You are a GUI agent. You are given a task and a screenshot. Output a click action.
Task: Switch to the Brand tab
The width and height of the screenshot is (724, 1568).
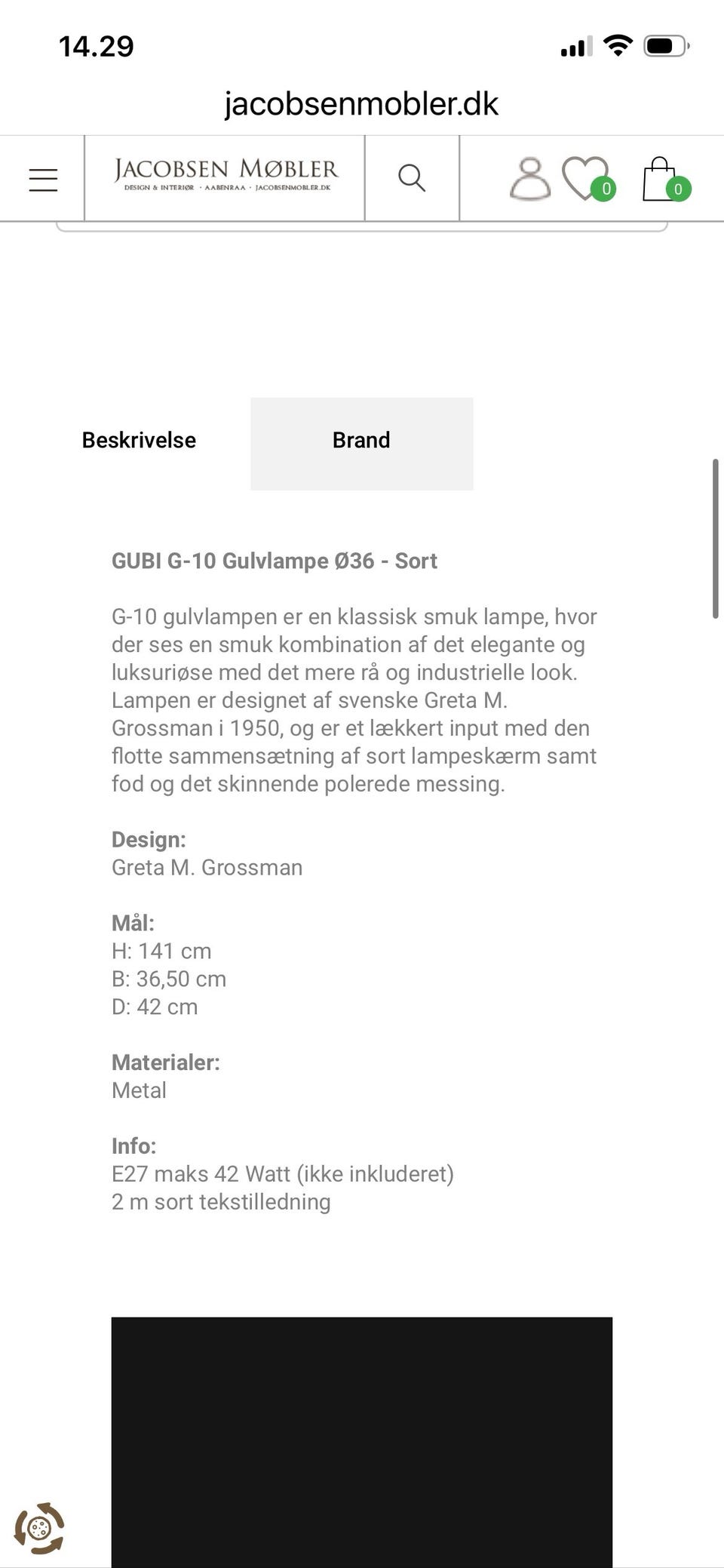click(x=360, y=440)
